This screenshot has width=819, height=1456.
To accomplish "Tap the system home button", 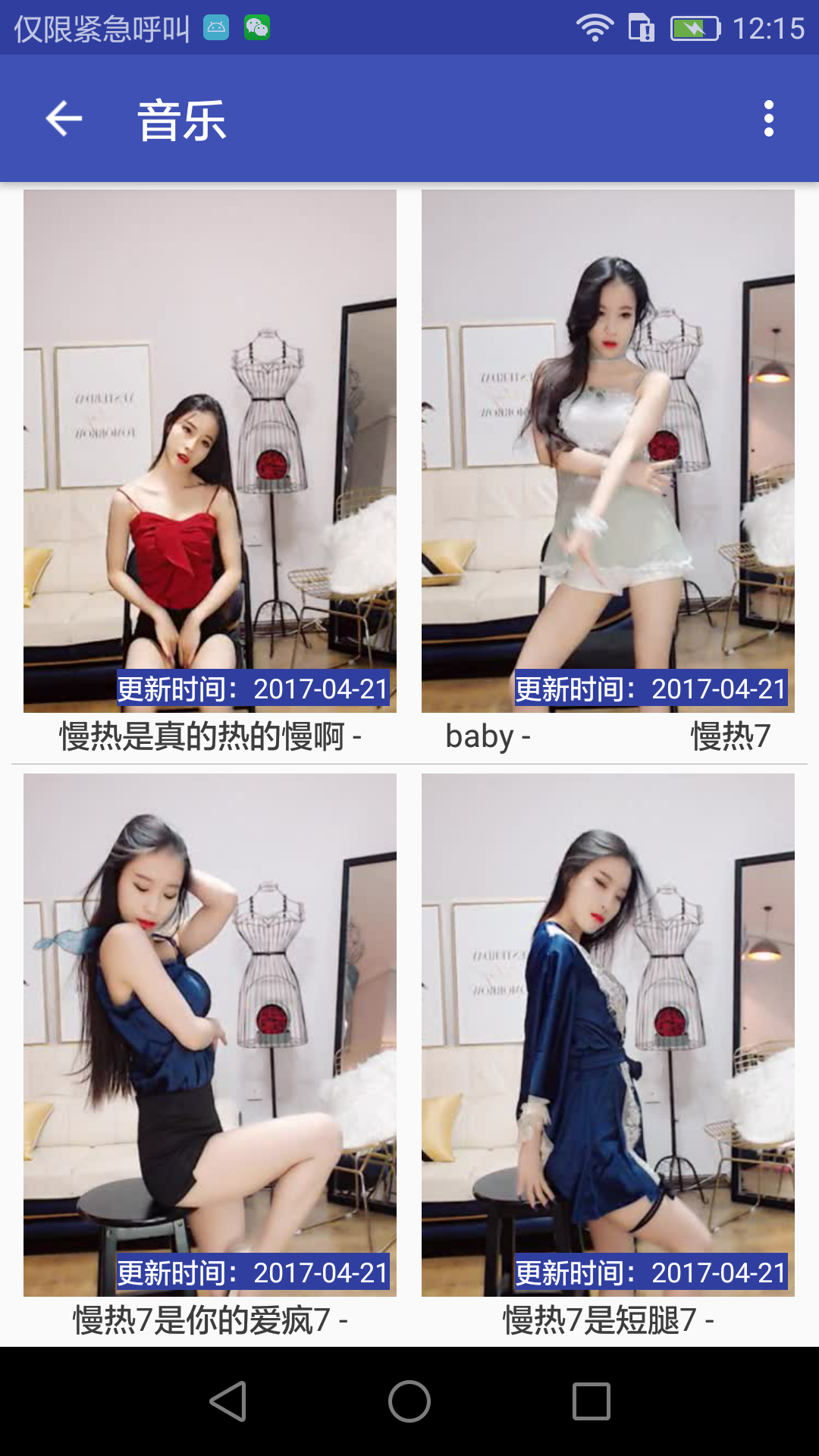I will pos(409,1401).
